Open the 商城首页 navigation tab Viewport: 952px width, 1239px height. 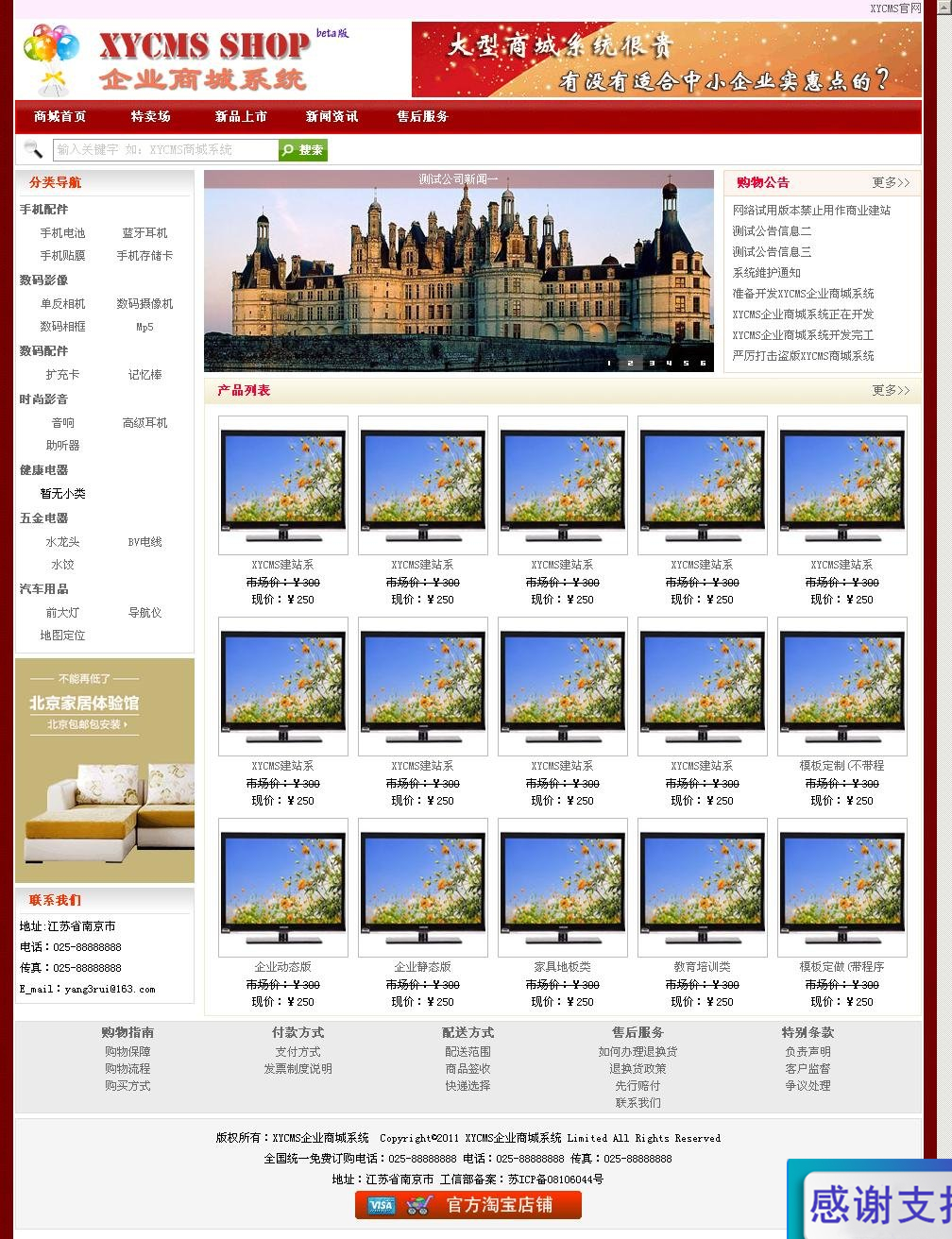click(x=59, y=117)
